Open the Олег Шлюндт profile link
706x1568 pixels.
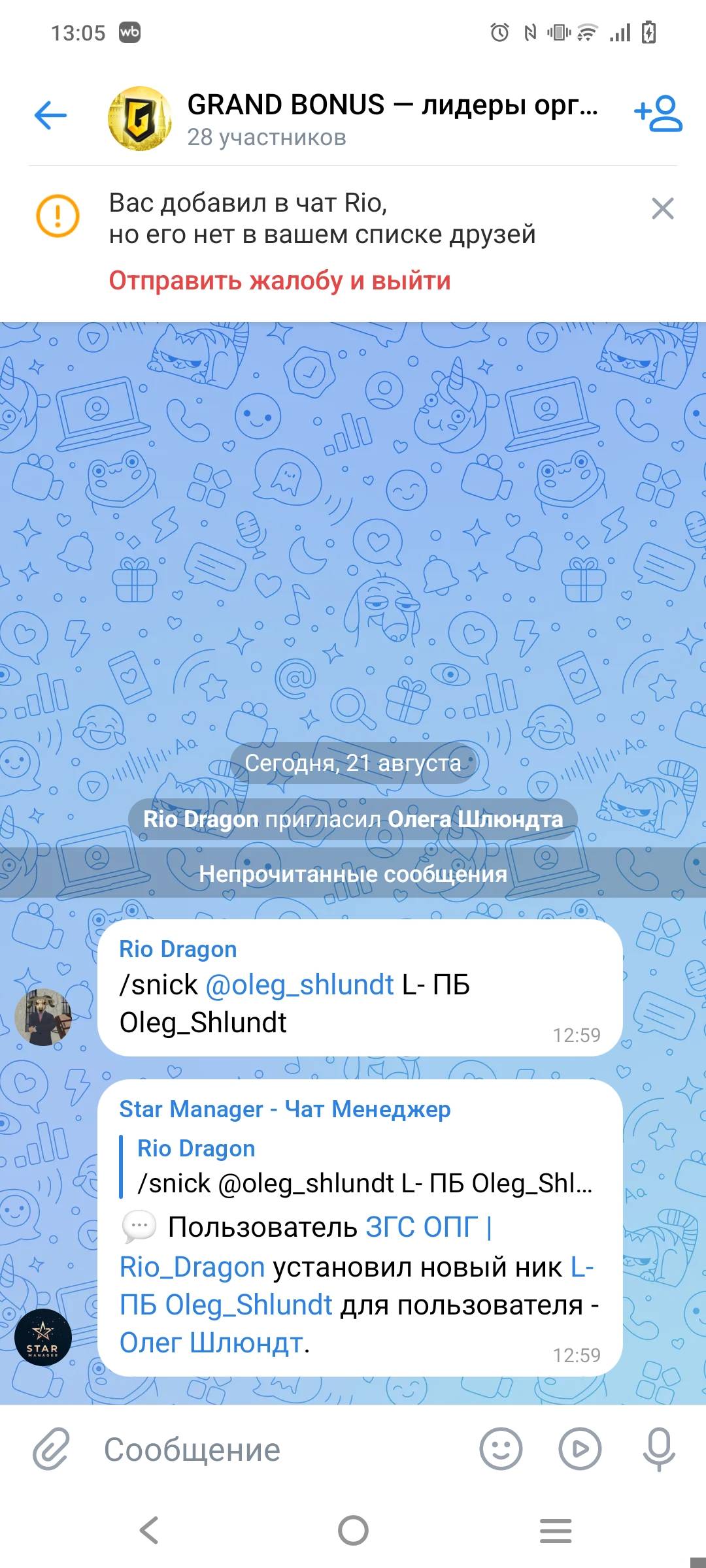(x=212, y=1343)
